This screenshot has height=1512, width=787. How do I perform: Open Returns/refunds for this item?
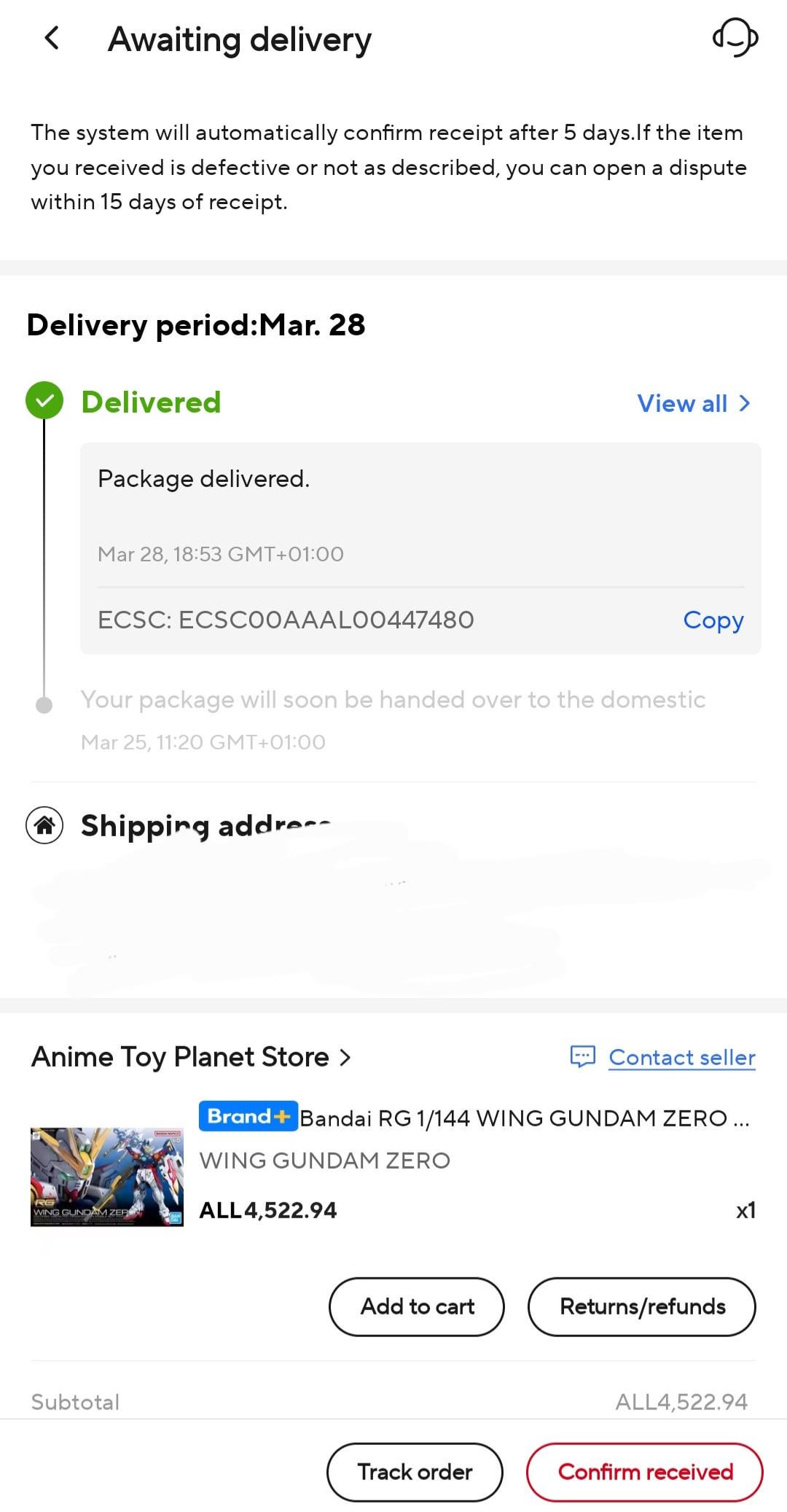[641, 1306]
